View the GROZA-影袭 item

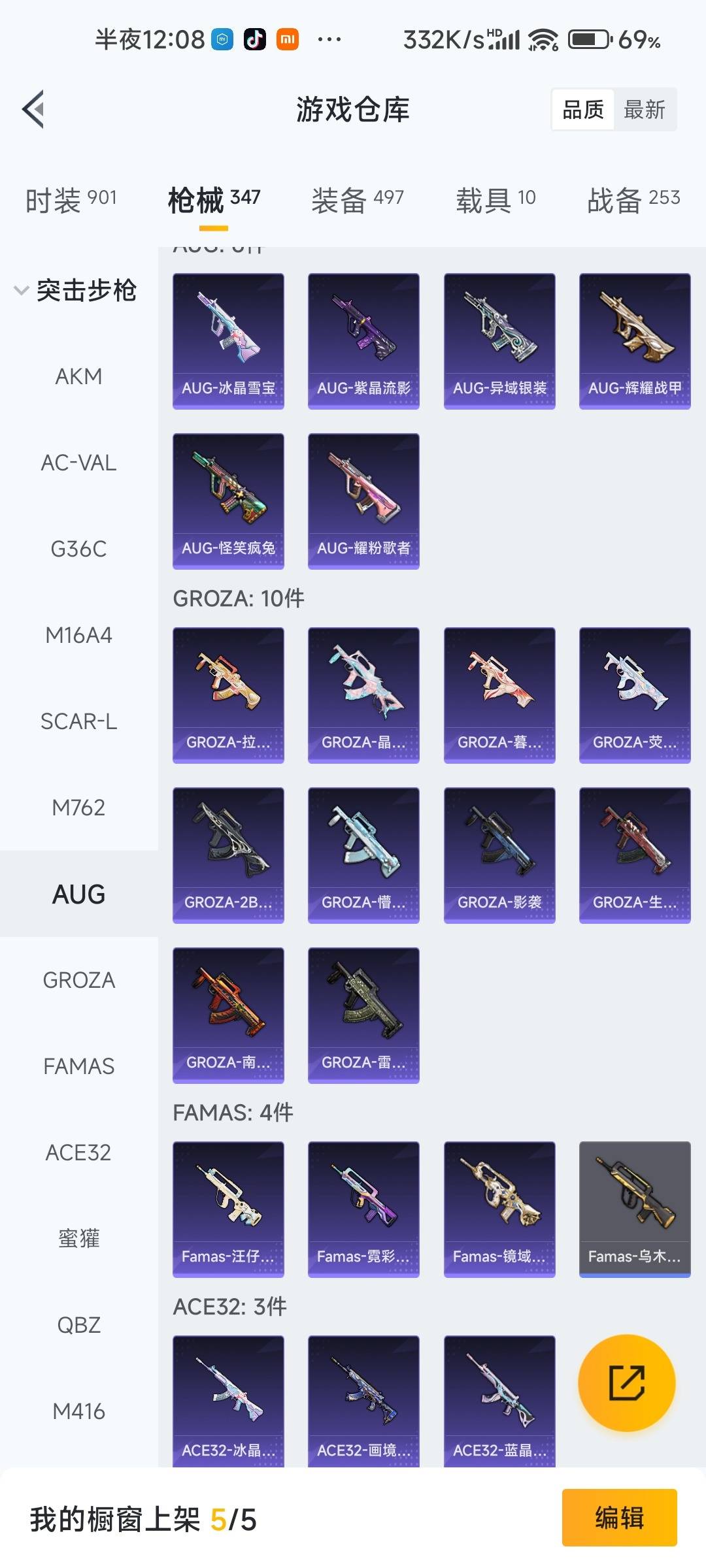tap(499, 855)
